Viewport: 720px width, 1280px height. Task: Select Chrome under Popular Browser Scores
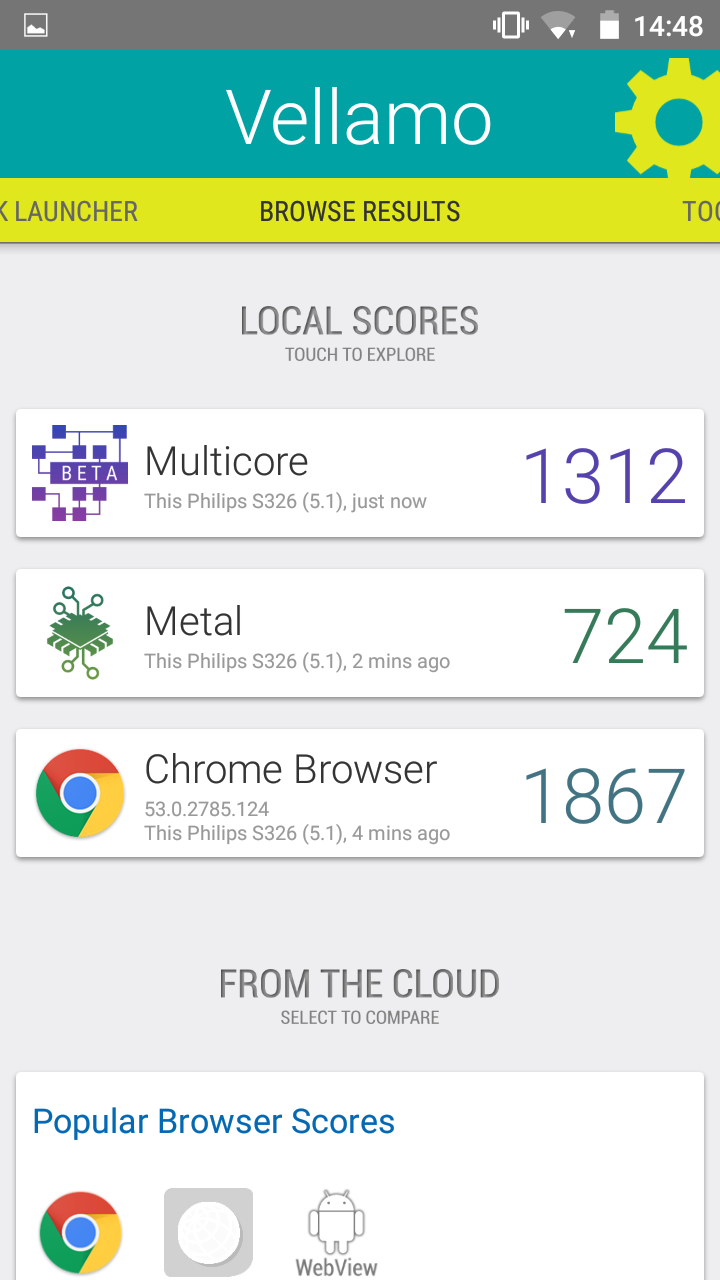tap(81, 1232)
